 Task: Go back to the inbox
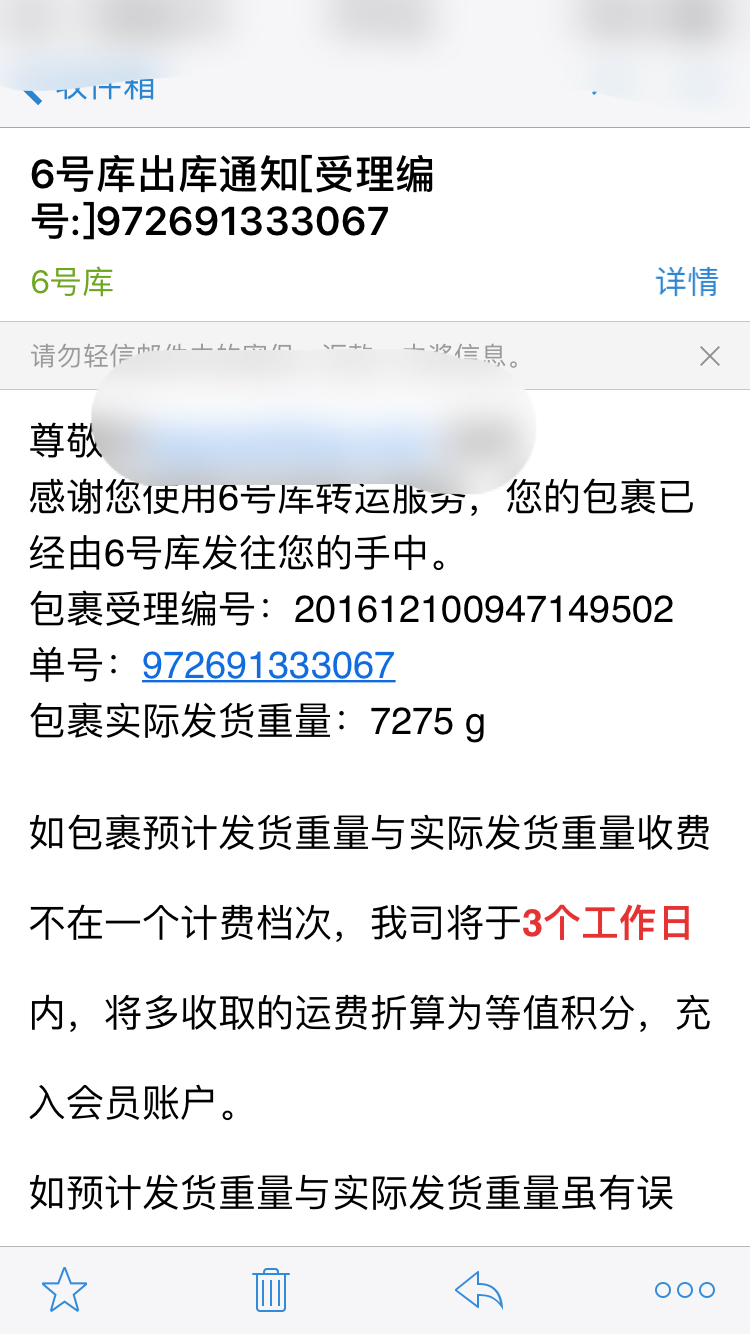(88, 90)
